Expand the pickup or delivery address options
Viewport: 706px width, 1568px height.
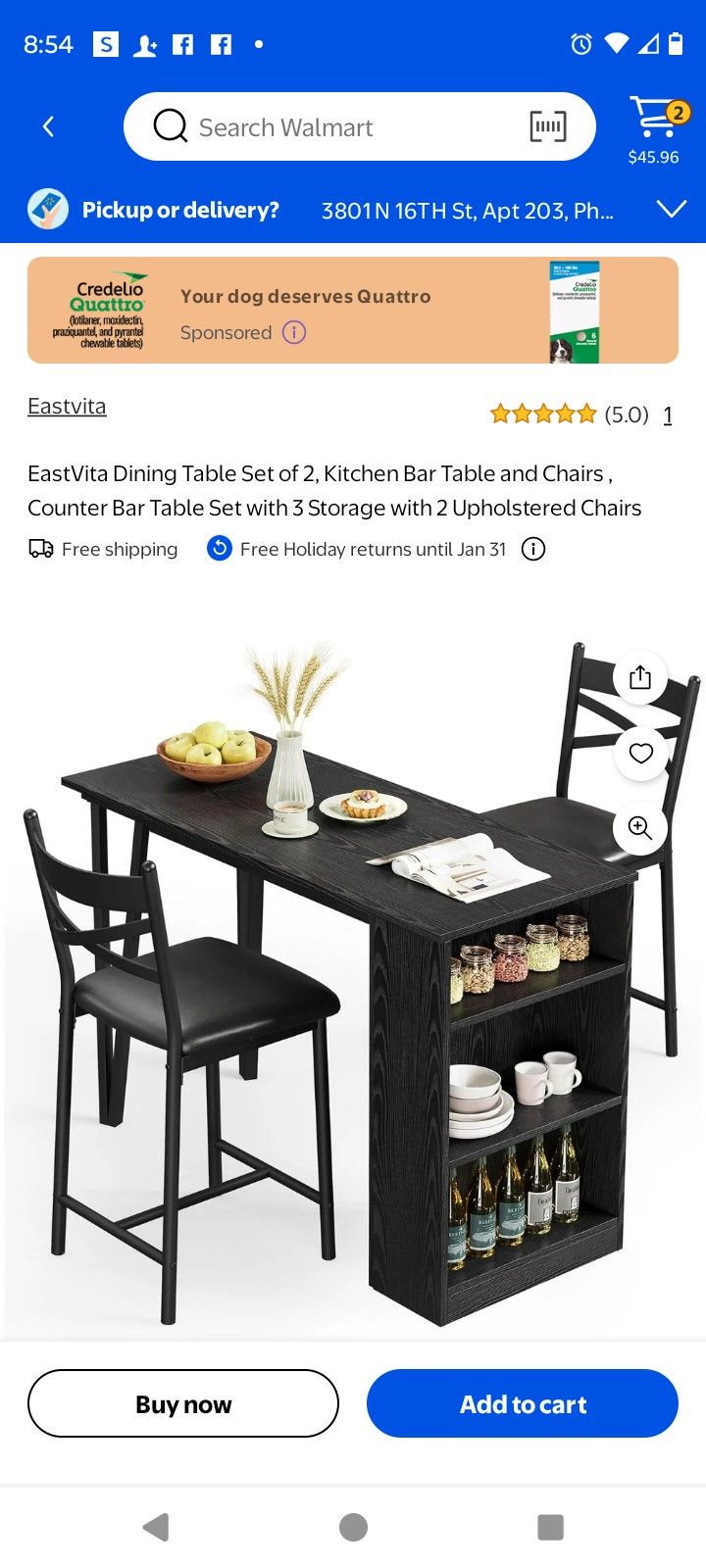[x=671, y=209]
